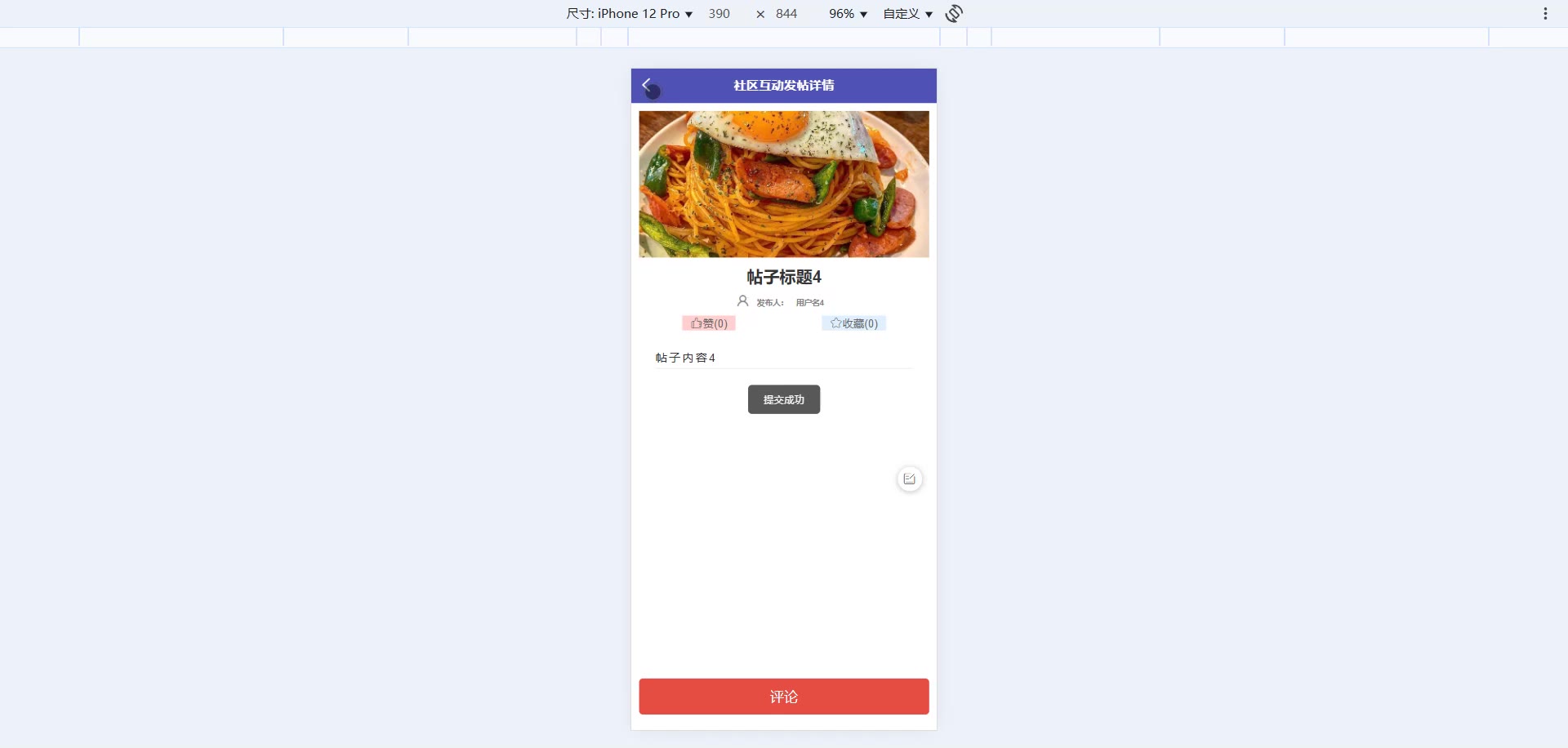
Task: View the pasta photo of the post
Action: (783, 184)
